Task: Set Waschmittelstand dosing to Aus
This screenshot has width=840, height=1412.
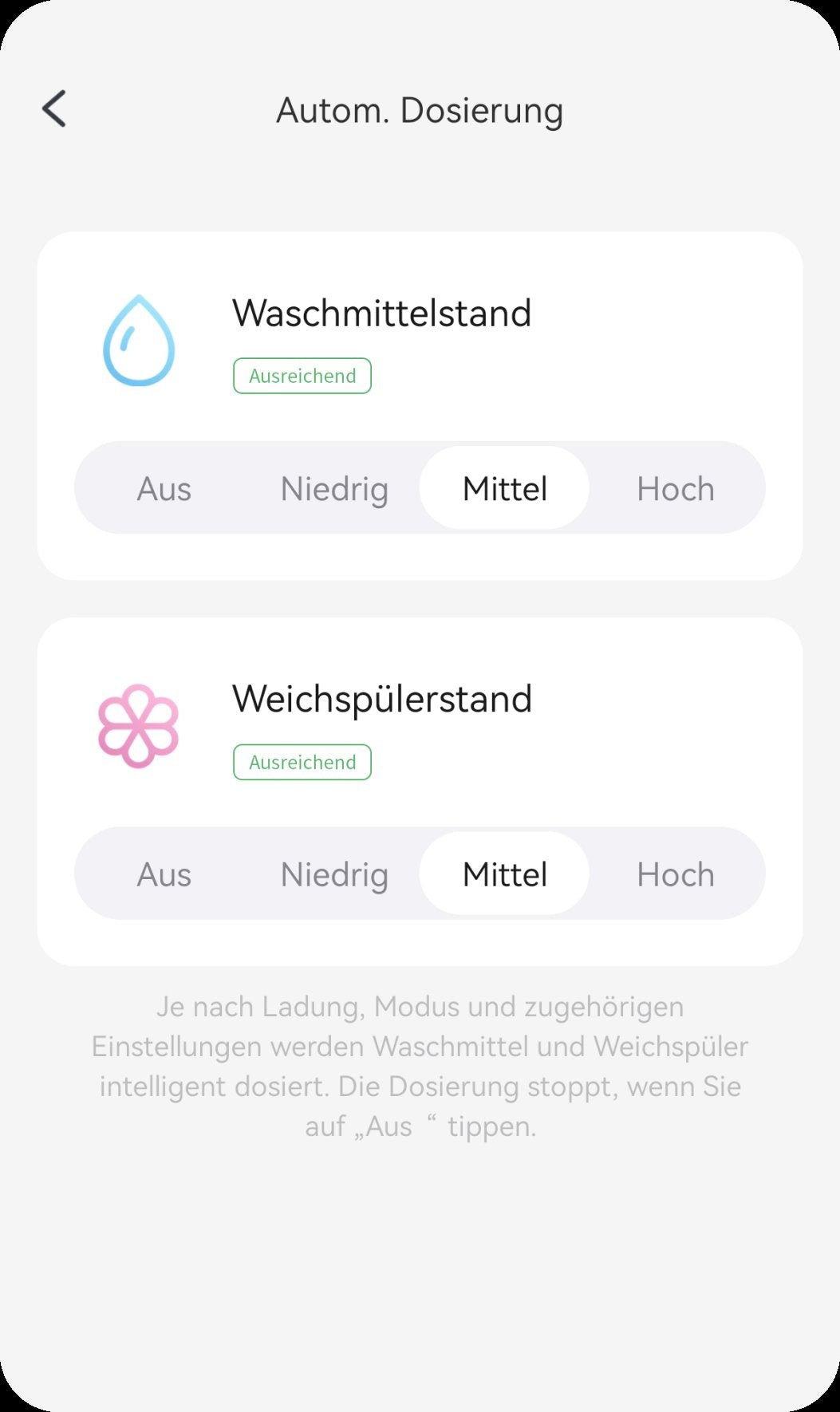Action: click(x=164, y=489)
